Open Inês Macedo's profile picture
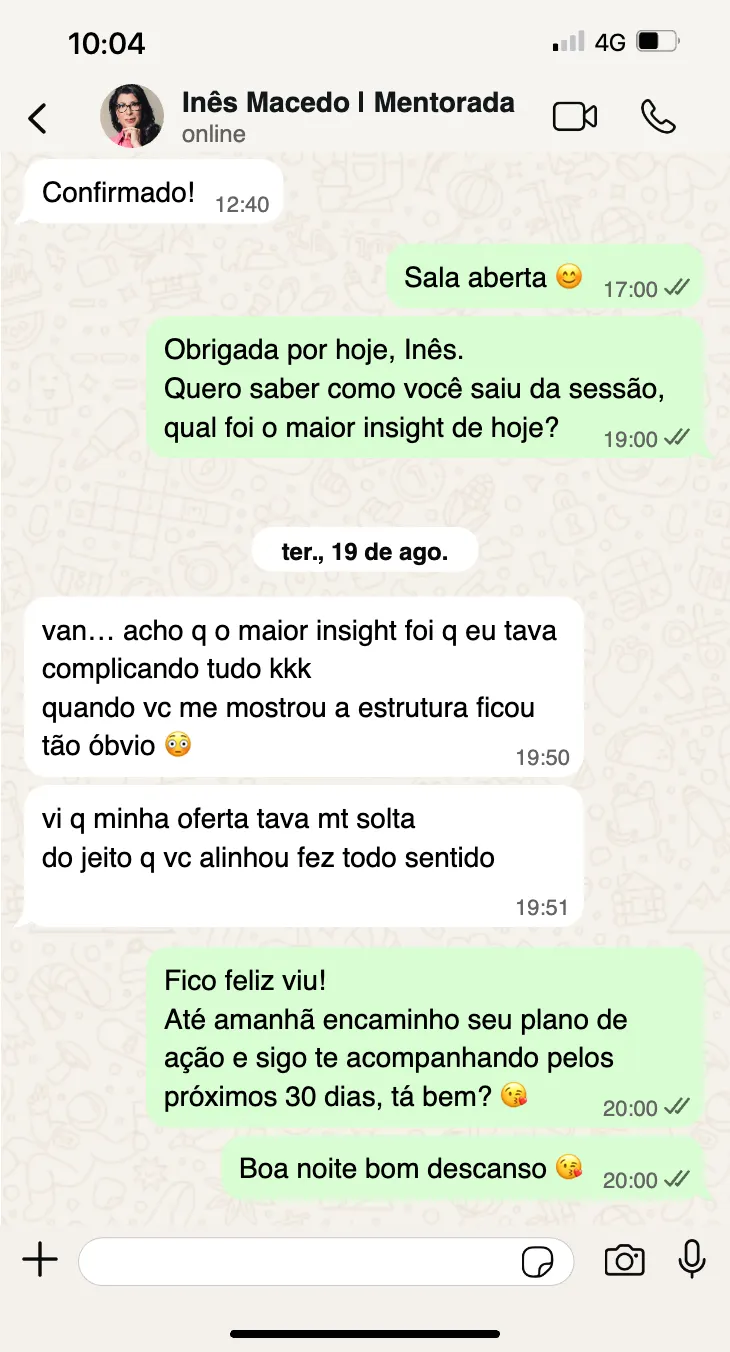Screen dimensions: 730x1352 click(x=131, y=115)
